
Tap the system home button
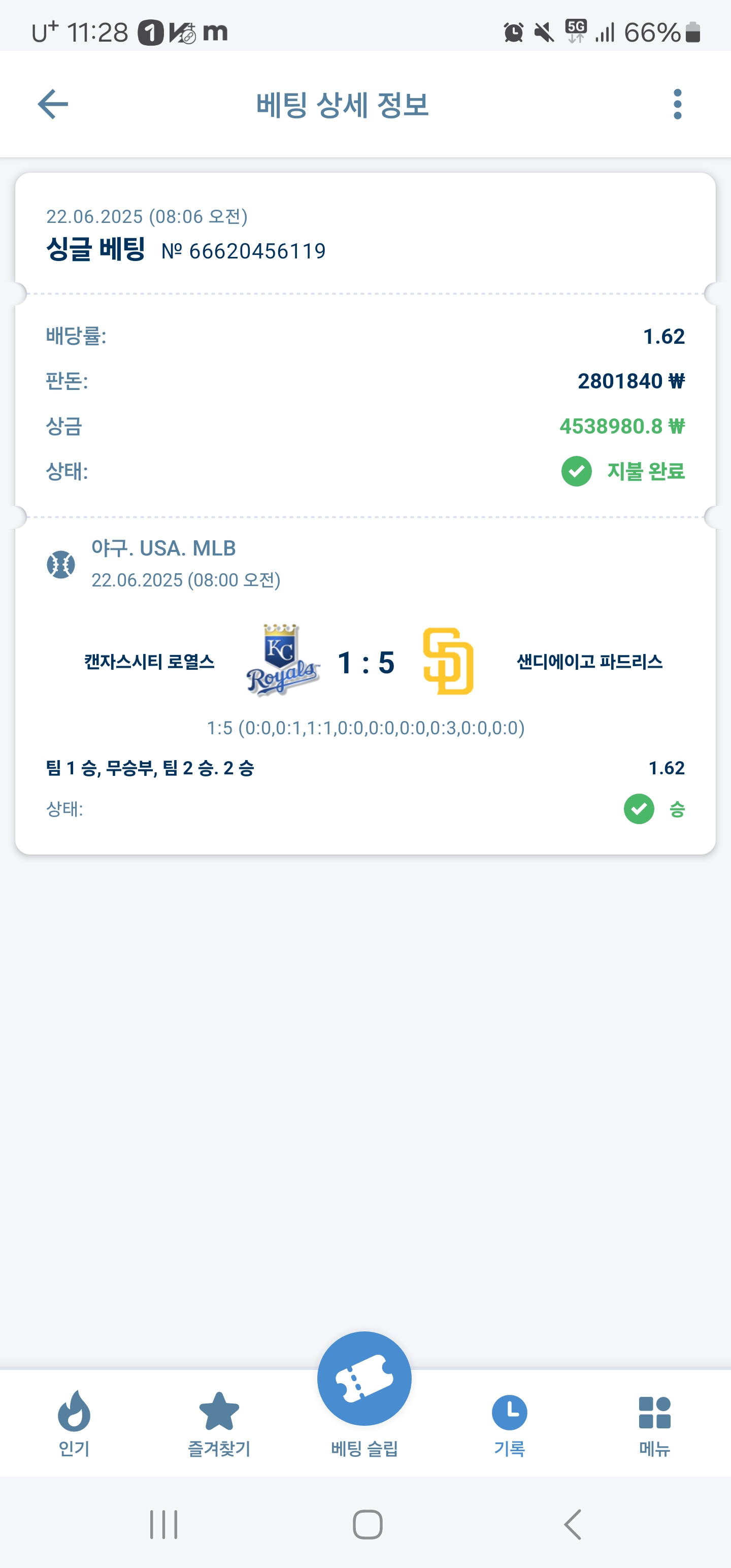point(368,1524)
